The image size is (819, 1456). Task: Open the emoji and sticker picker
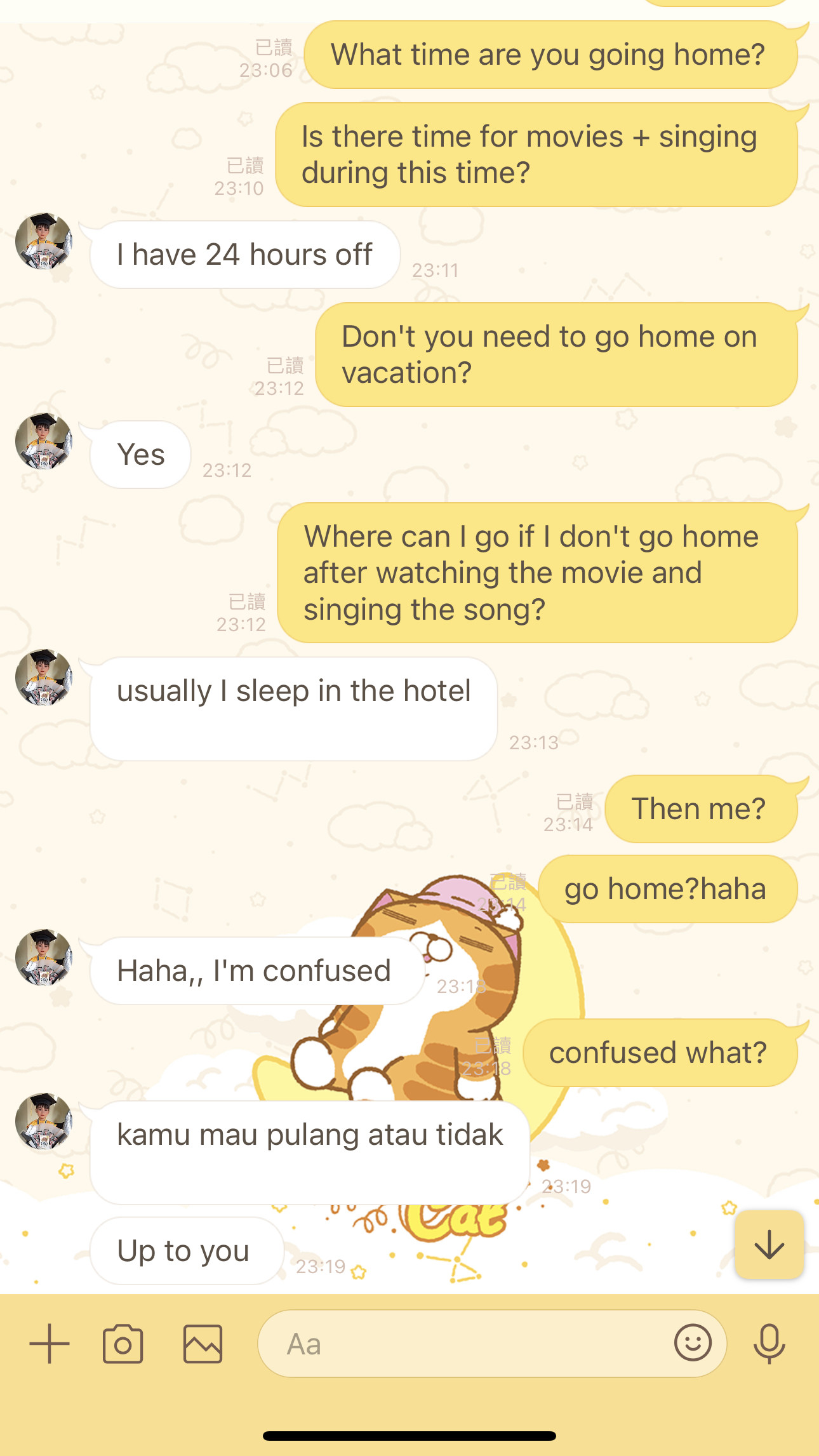point(693,1343)
